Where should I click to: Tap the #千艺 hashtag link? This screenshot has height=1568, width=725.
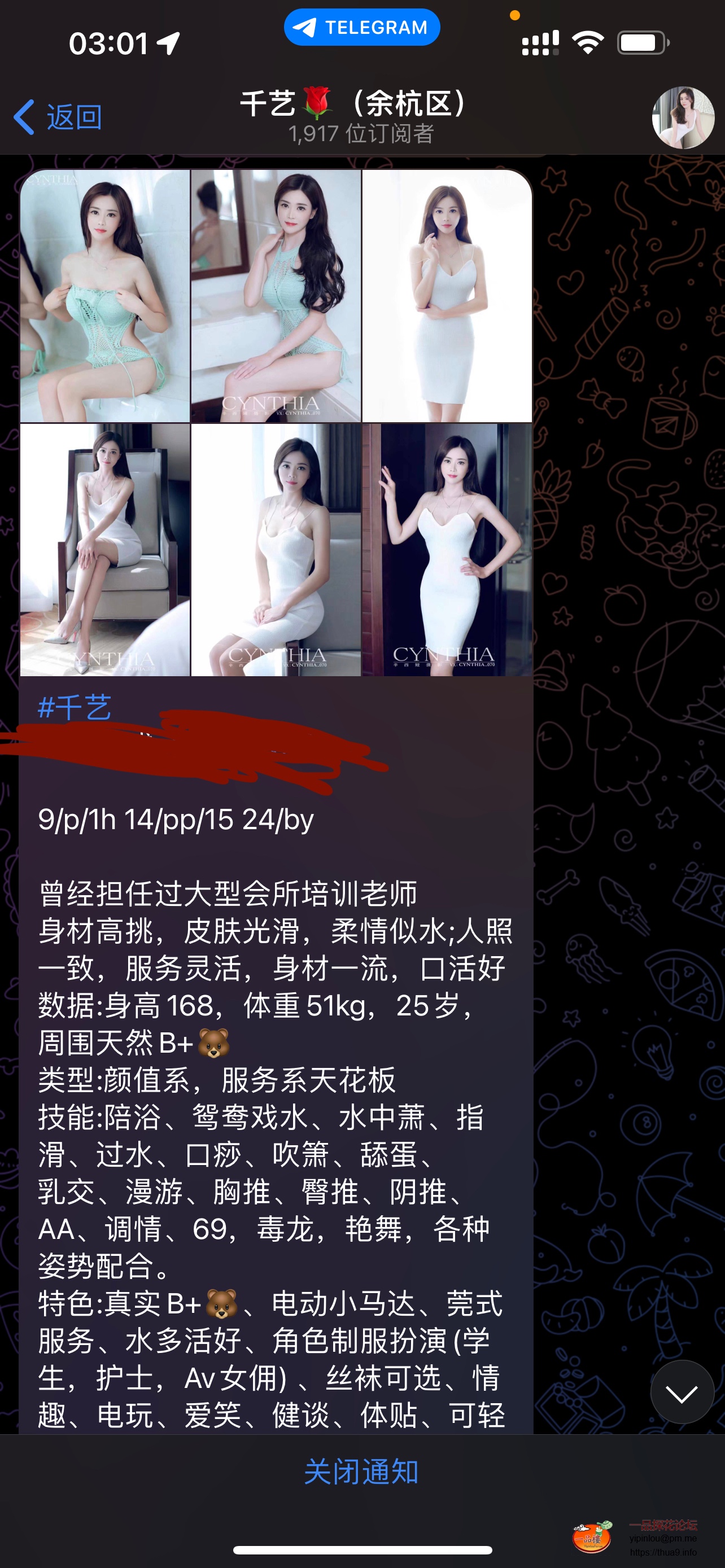coord(75,707)
